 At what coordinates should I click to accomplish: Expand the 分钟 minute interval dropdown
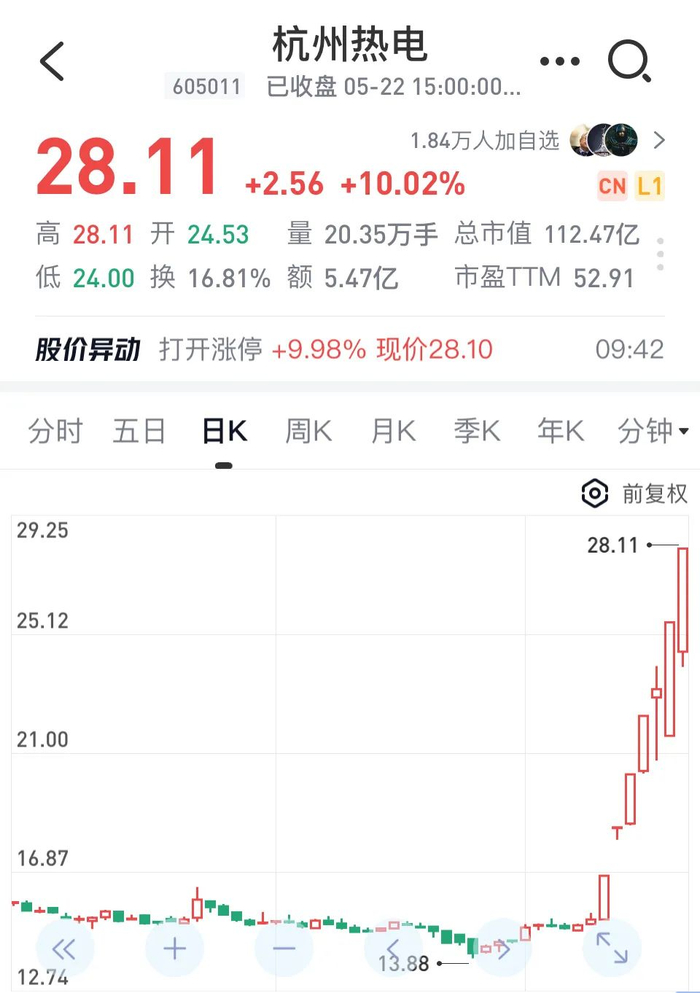[654, 431]
